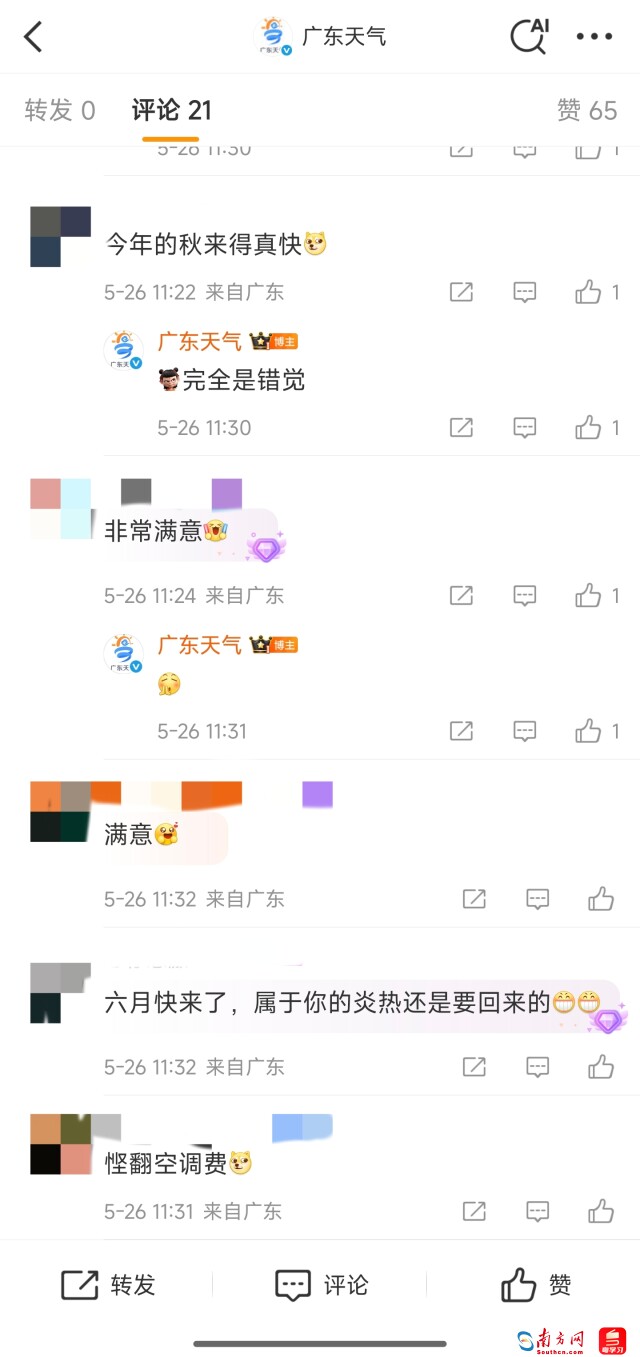Tap 评论 in the bottom bar

321,1285
